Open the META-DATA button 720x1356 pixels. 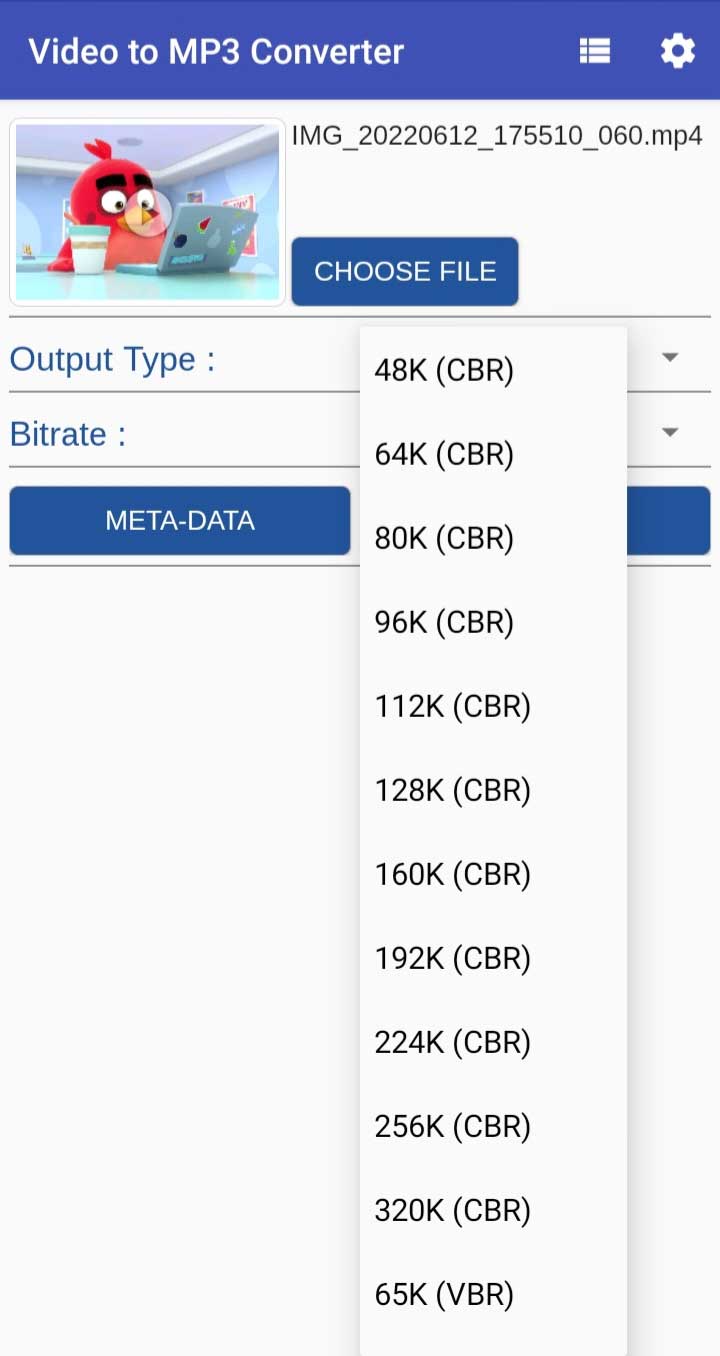(x=180, y=520)
